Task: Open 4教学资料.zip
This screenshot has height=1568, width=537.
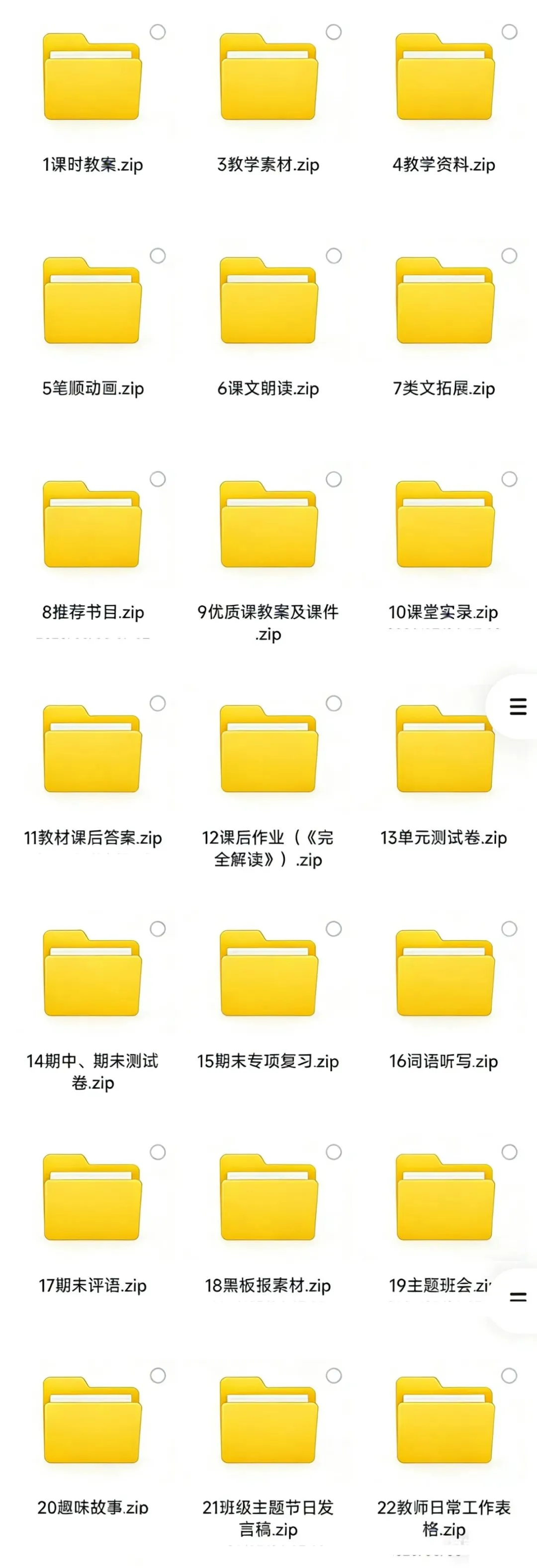Action: click(x=444, y=78)
